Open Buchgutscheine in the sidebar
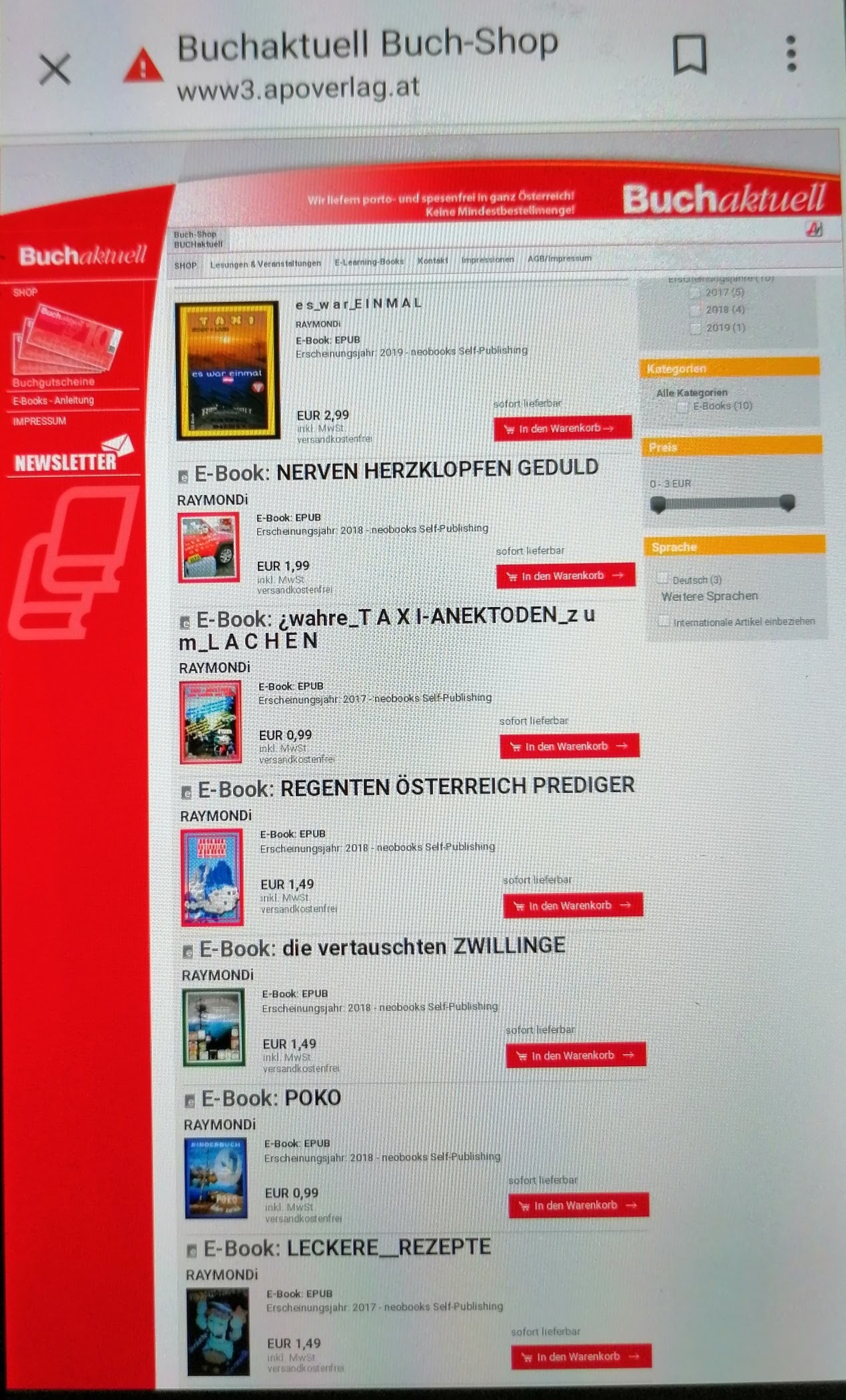The width and height of the screenshot is (846, 1400). point(53,382)
